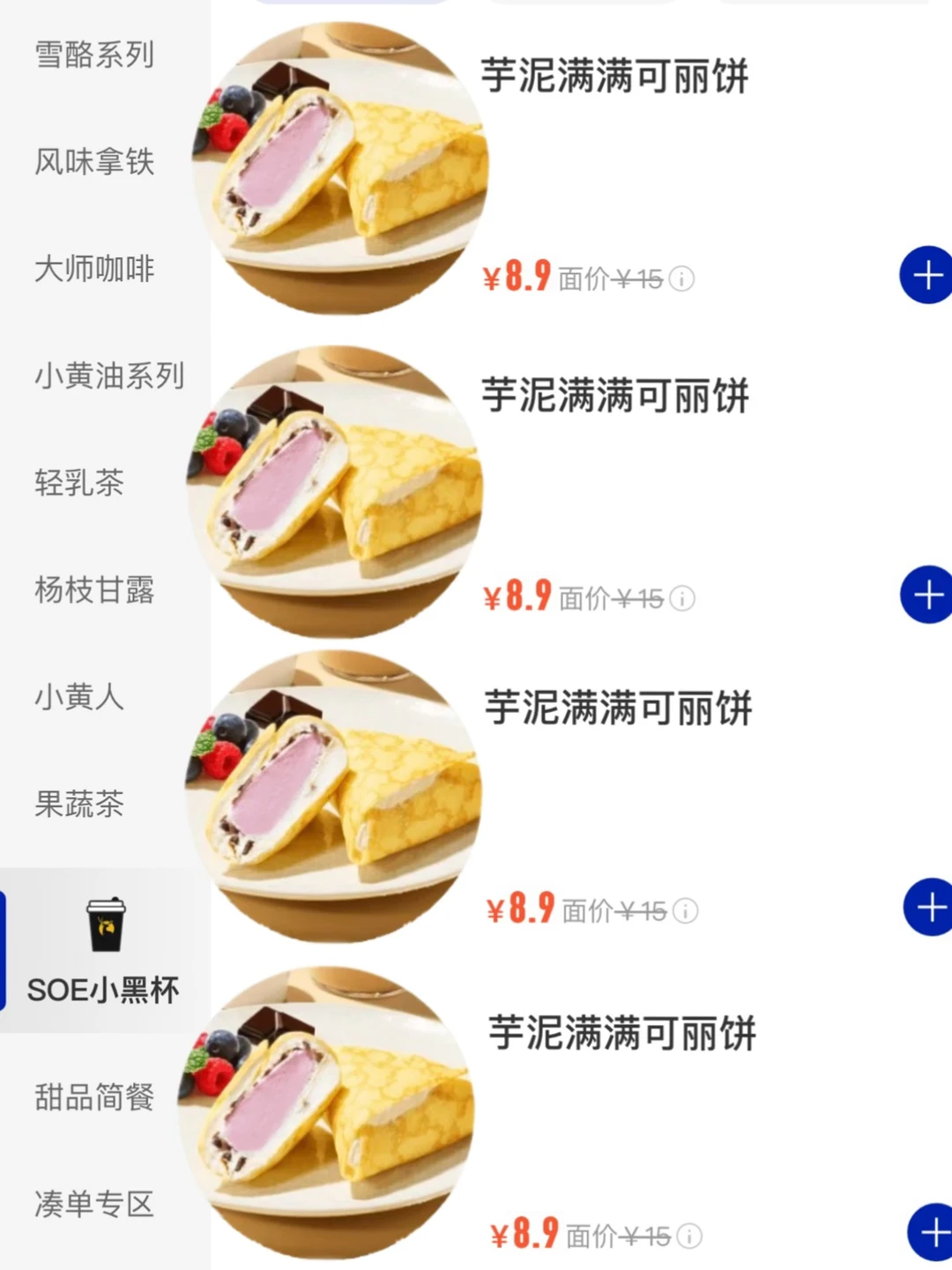This screenshot has height=1270, width=952.
Task: Switch to the 雪酪系列 category
Action: 94,55
